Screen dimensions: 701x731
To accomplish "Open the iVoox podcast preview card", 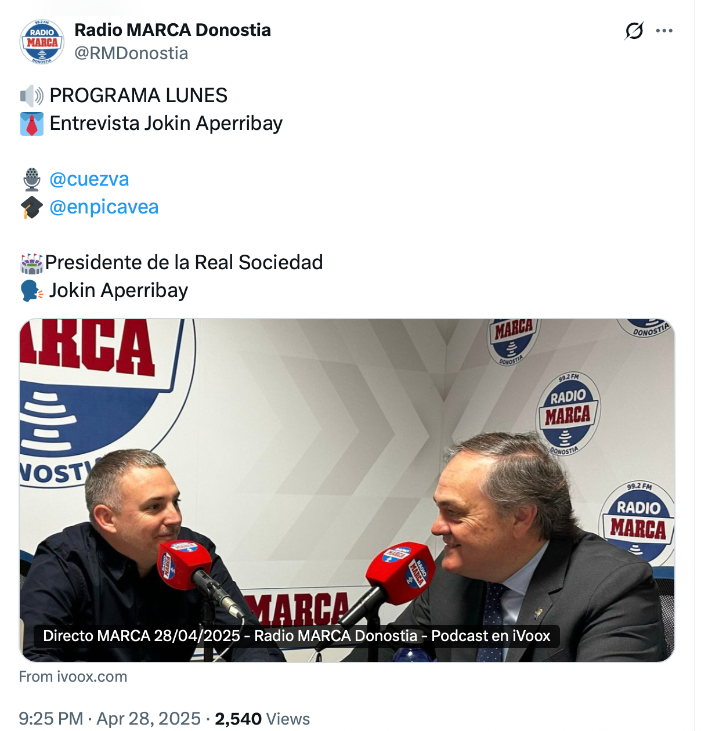I will coord(347,490).
